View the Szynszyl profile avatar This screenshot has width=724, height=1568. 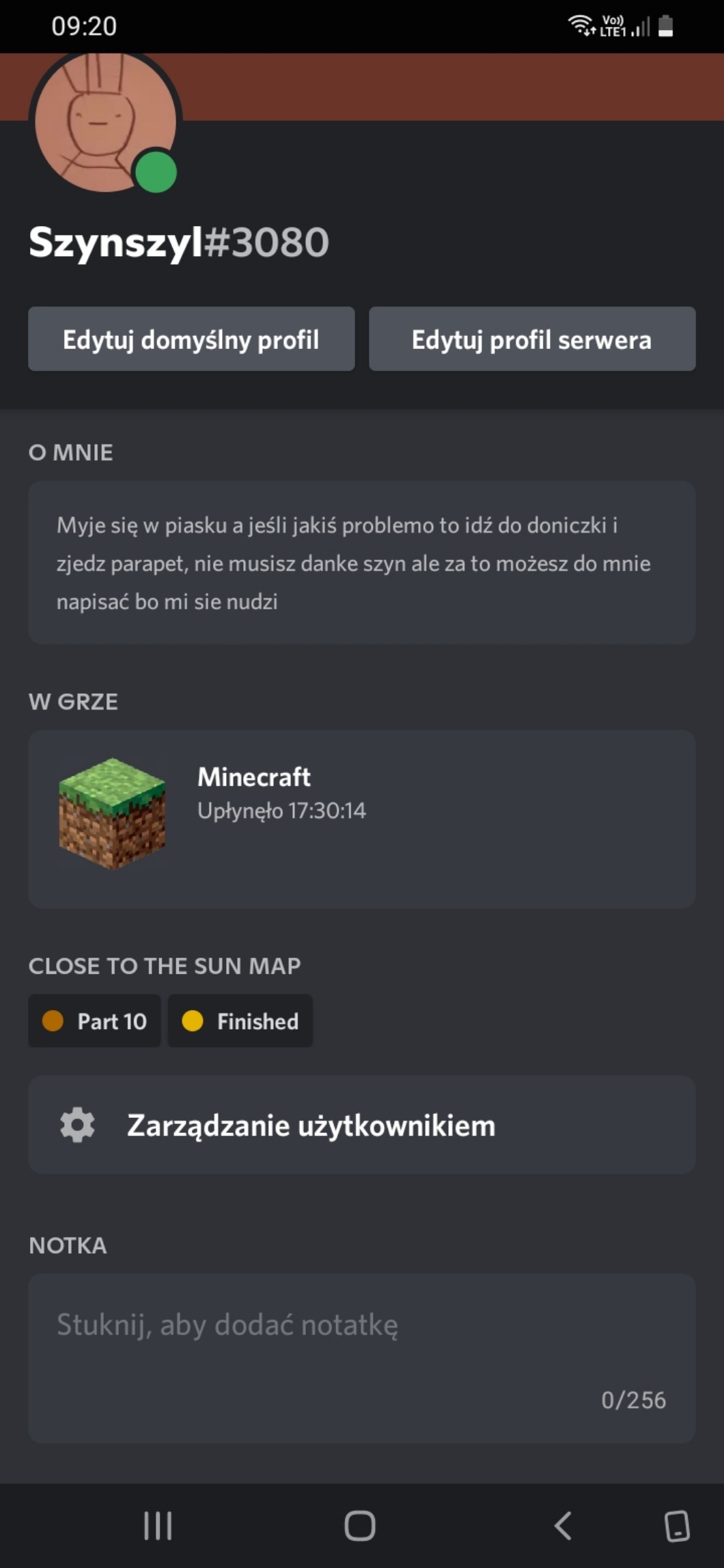105,122
